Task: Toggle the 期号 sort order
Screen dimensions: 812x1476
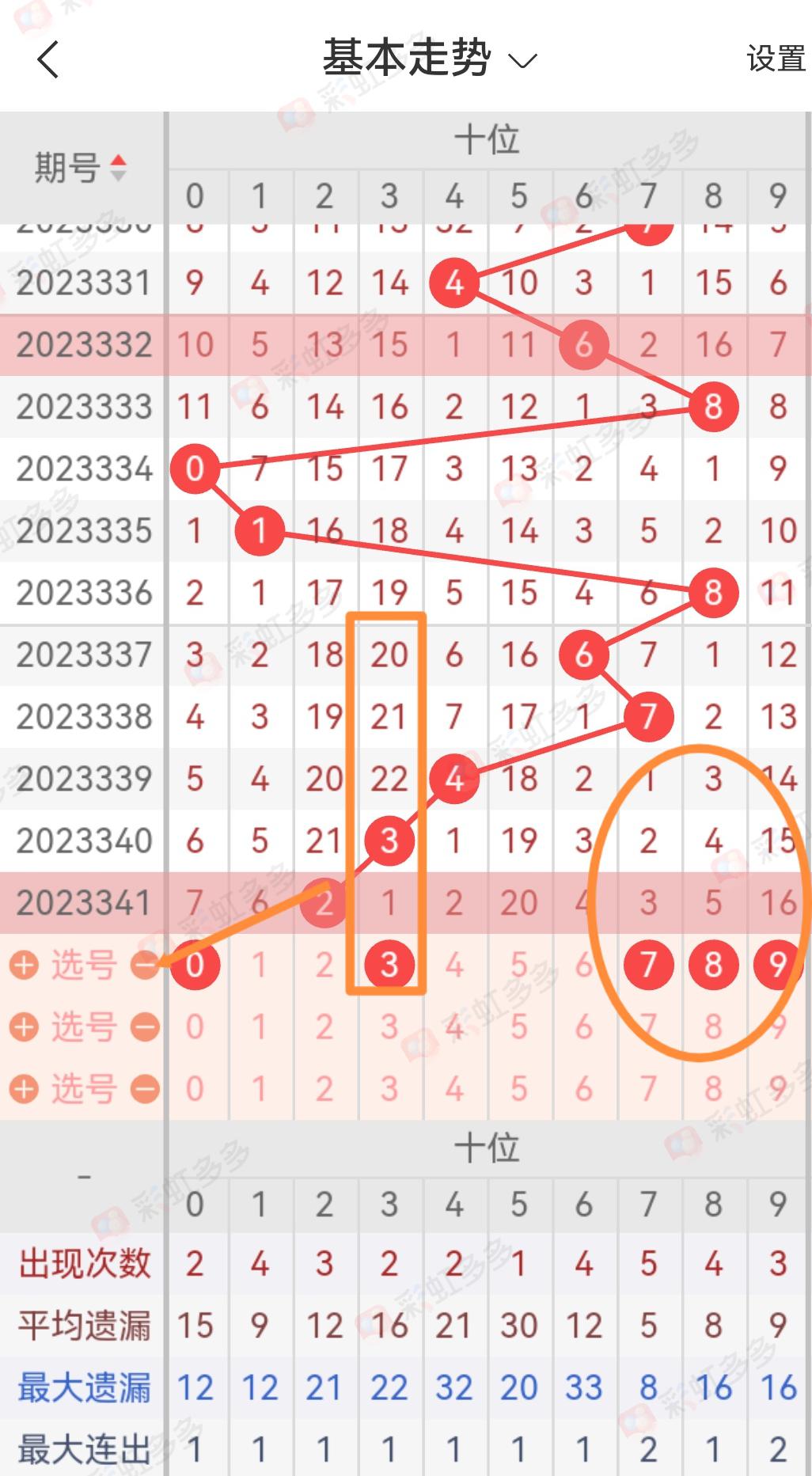Action: [x=81, y=168]
